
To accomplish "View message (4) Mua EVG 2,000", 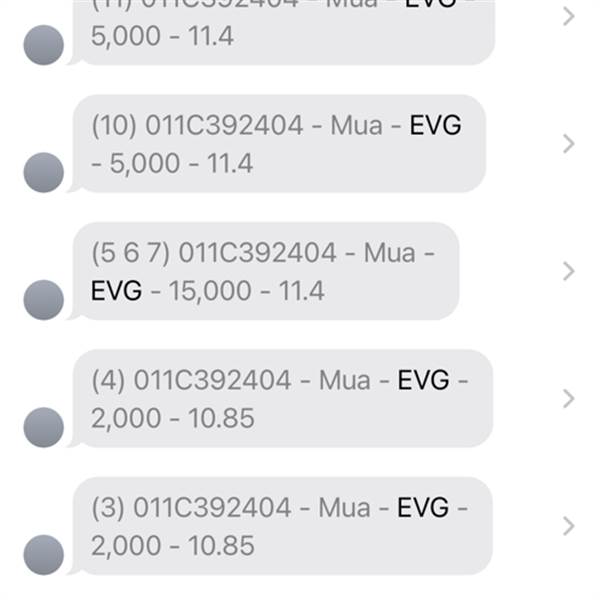I will [x=282, y=398].
